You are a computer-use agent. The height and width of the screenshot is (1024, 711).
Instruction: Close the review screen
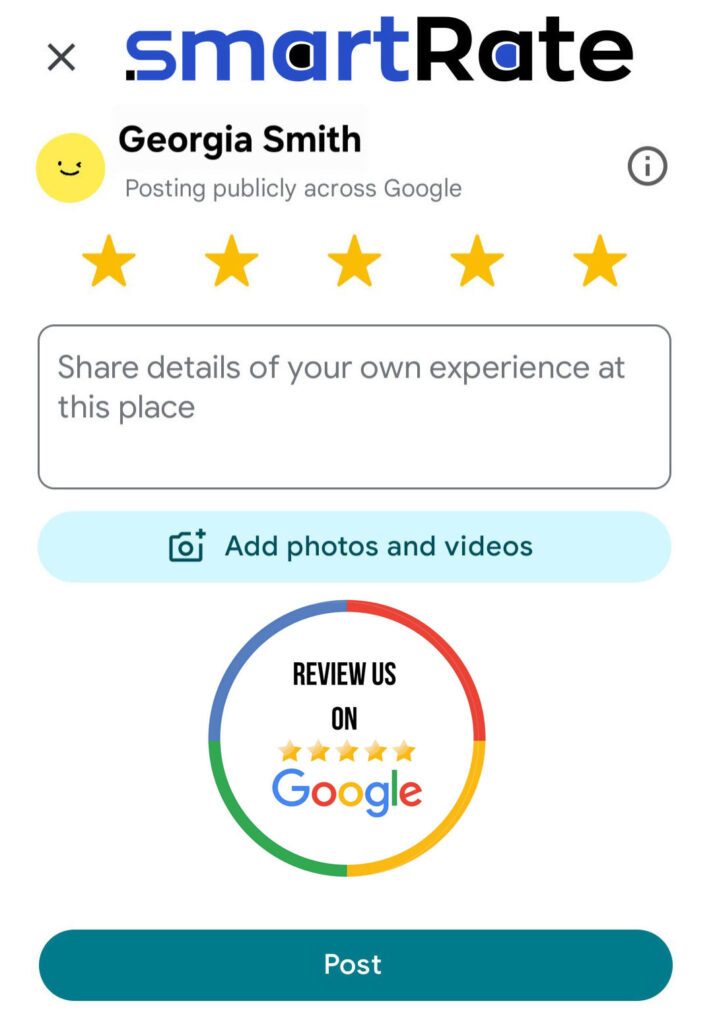pos(61,58)
